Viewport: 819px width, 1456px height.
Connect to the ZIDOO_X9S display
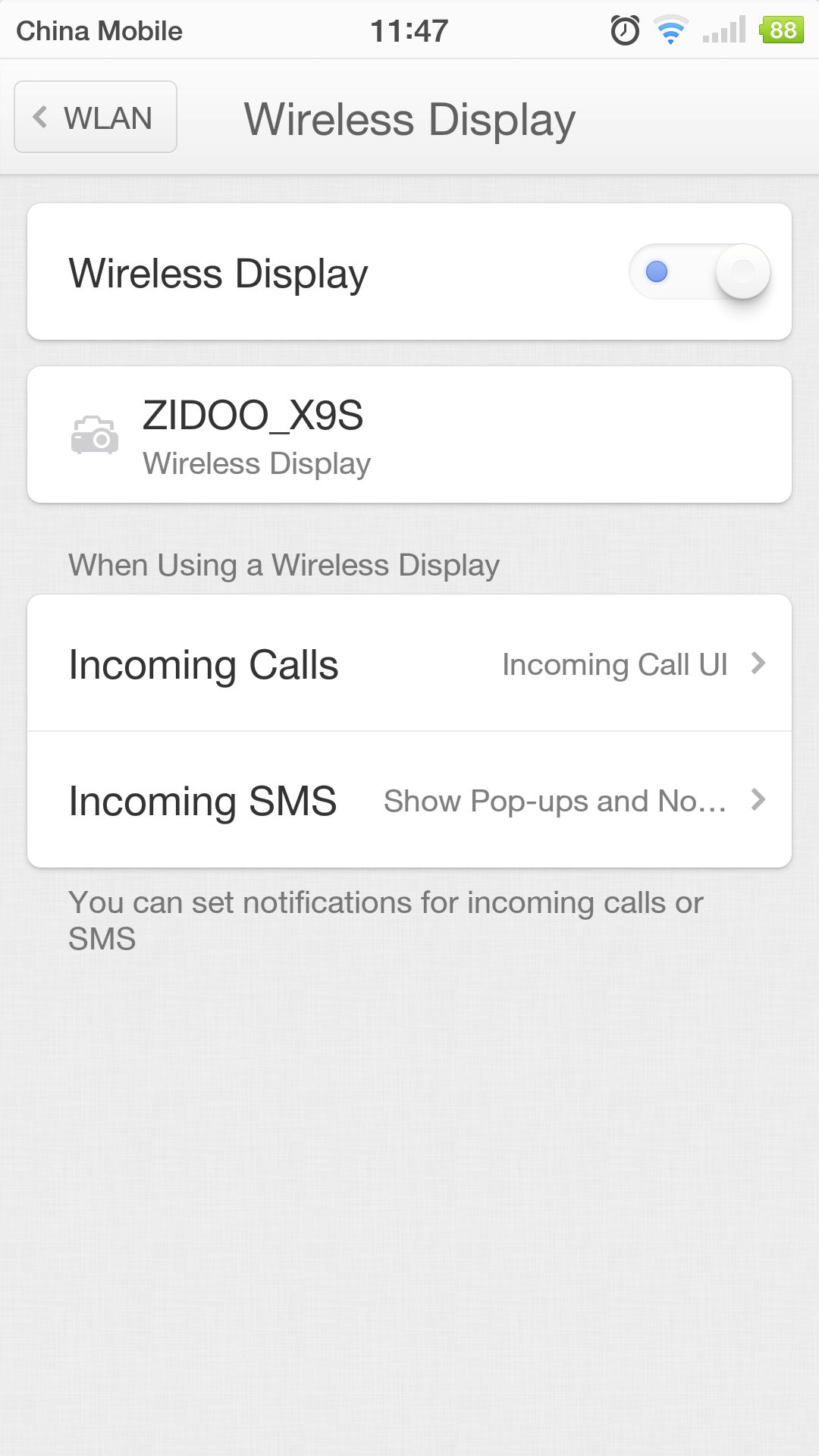409,435
